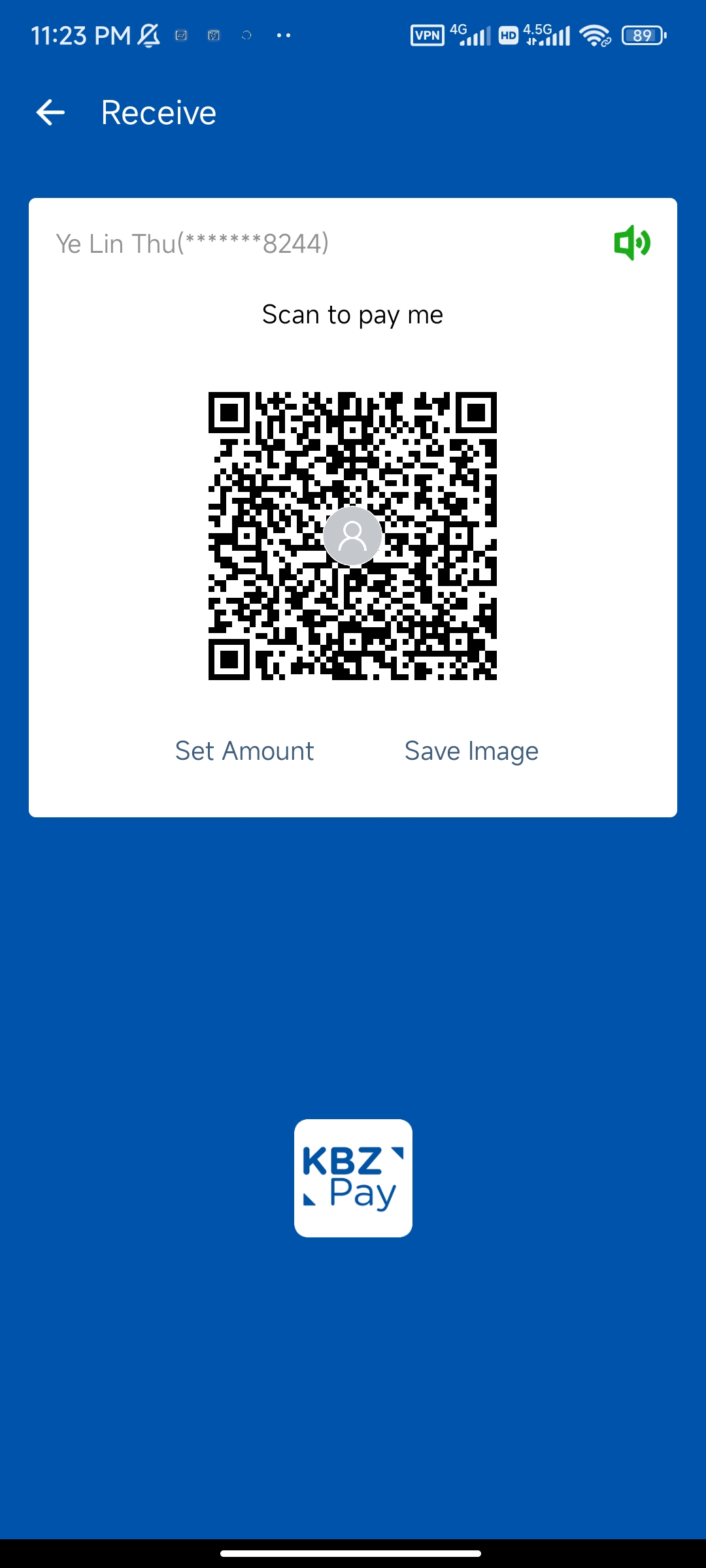Go back from the Receive screen
This screenshot has width=706, height=1568.
50,112
